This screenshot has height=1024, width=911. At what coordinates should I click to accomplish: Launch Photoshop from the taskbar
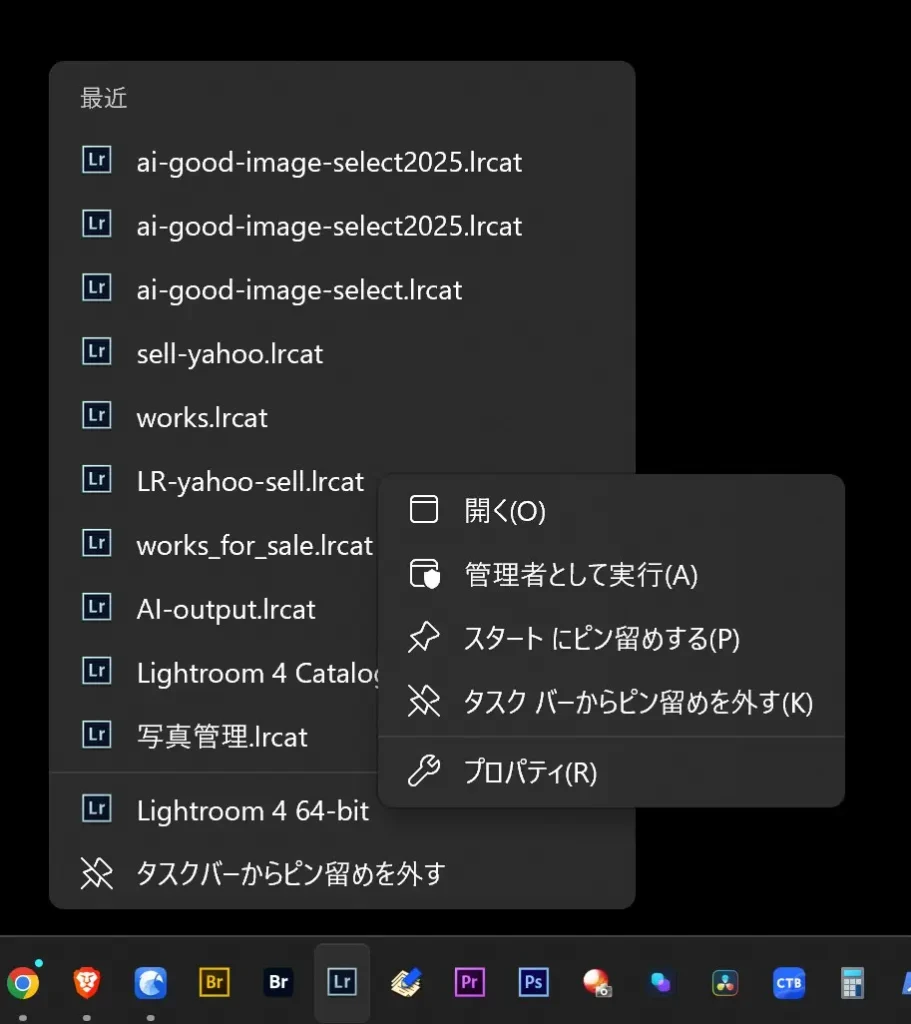(x=533, y=983)
